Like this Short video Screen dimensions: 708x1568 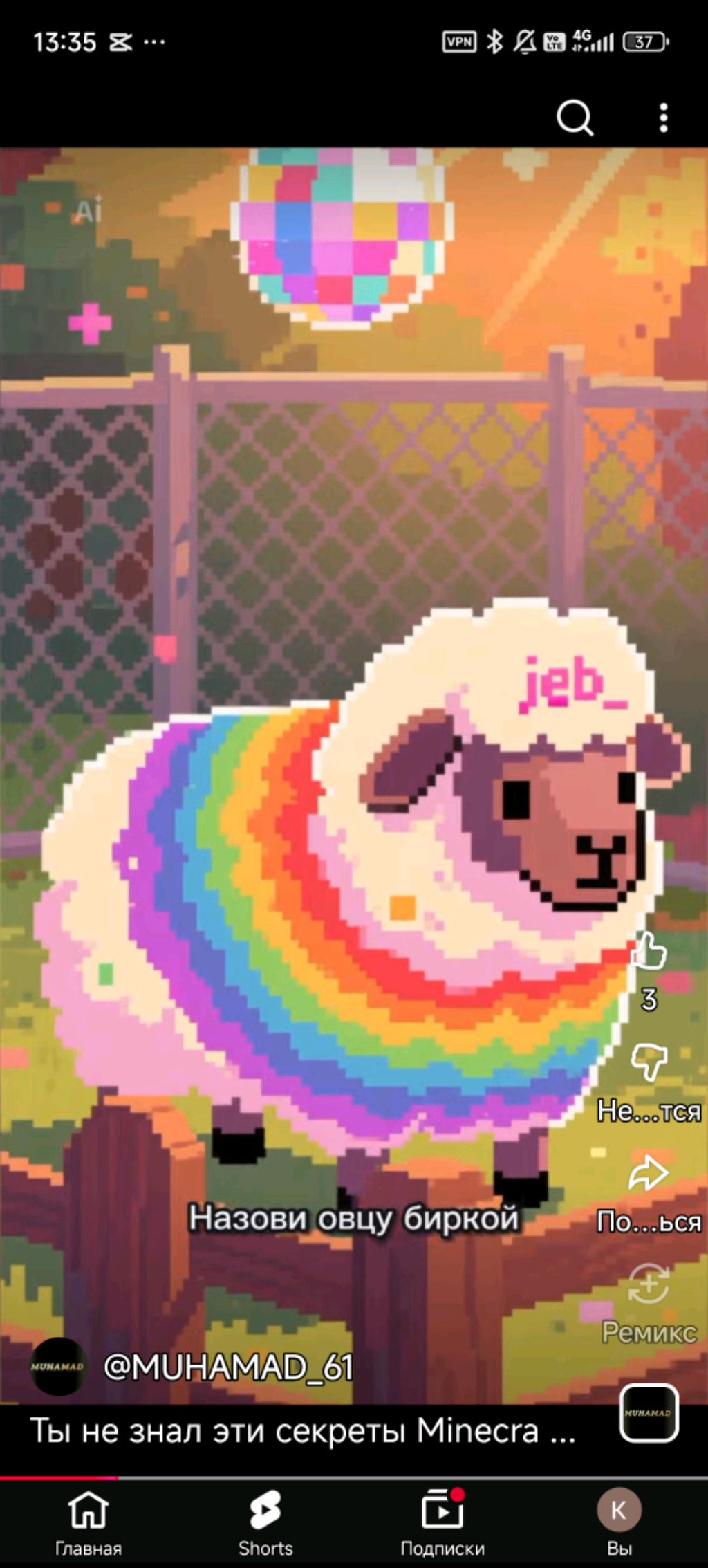pyautogui.click(x=649, y=950)
